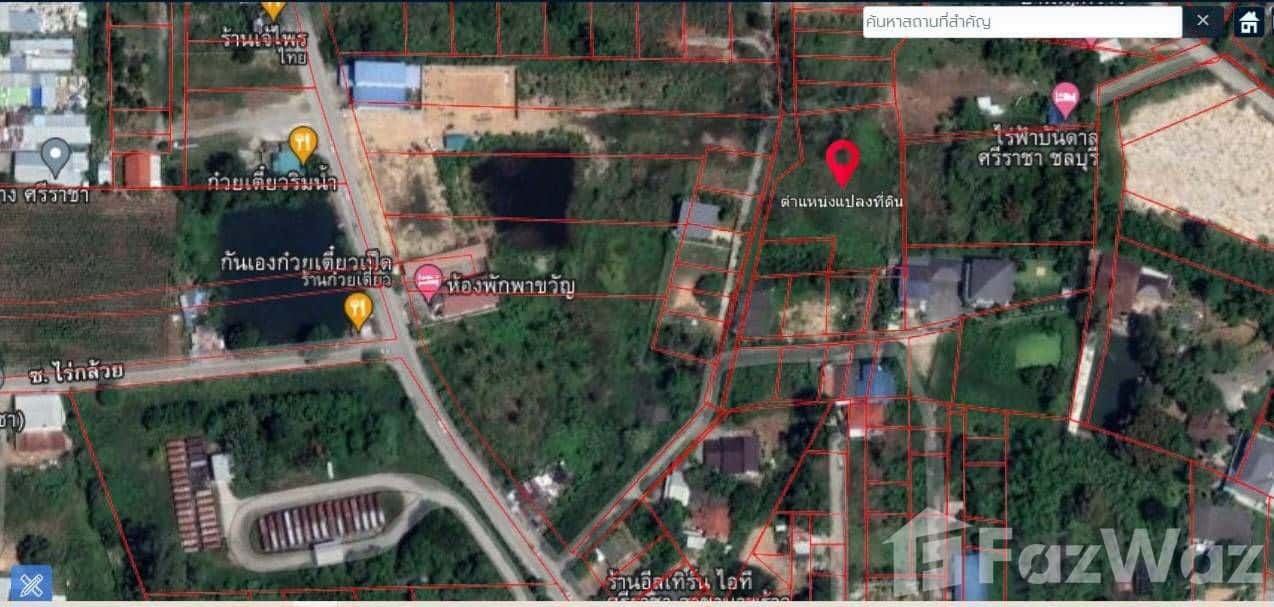Tap the landmark search box

(1020, 21)
